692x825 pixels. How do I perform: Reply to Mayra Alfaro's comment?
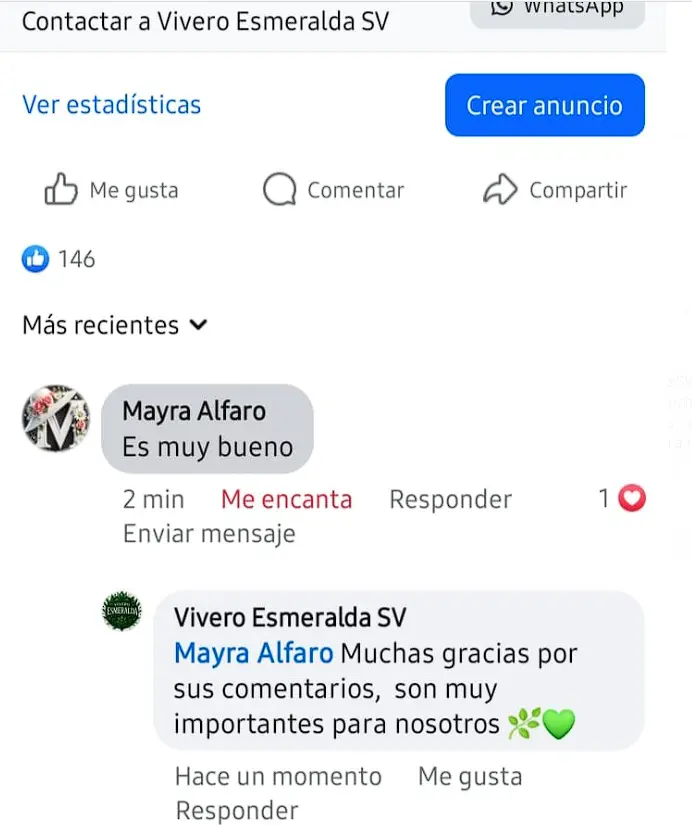450,499
